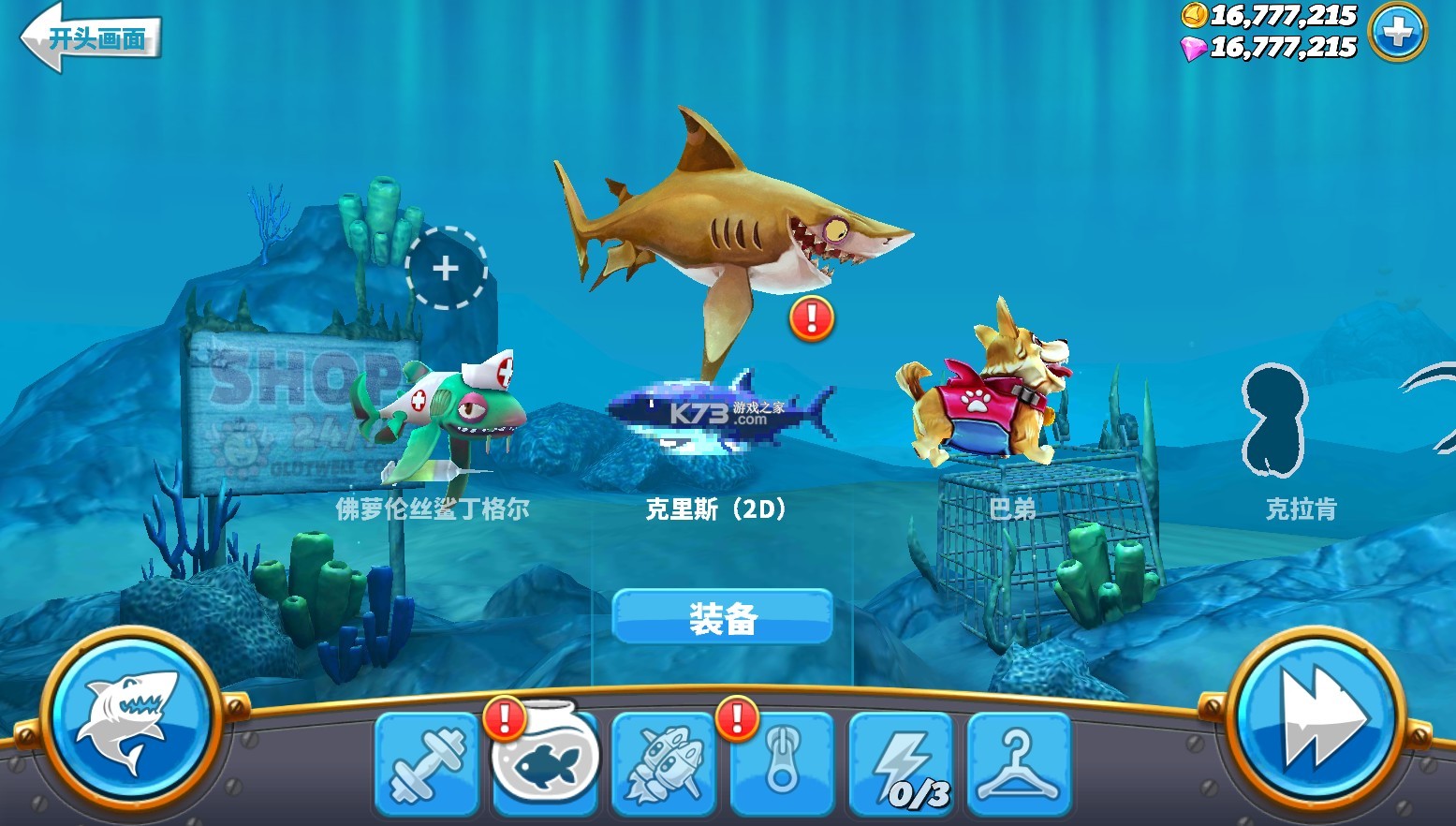This screenshot has height=826, width=1456.
Task: Go back to 开头画面
Action: coord(91,37)
